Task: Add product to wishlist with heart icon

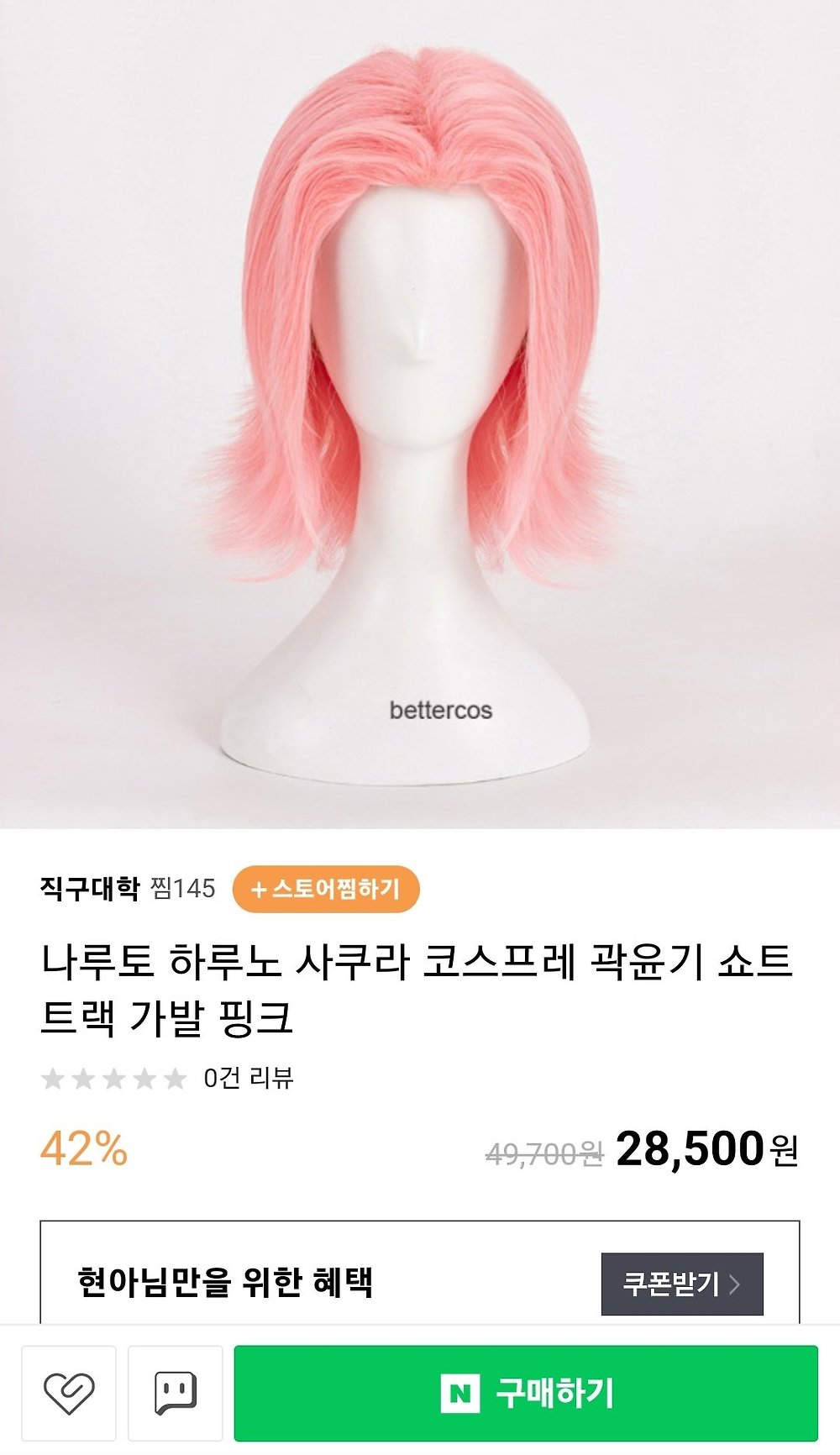Action: pos(69,1393)
